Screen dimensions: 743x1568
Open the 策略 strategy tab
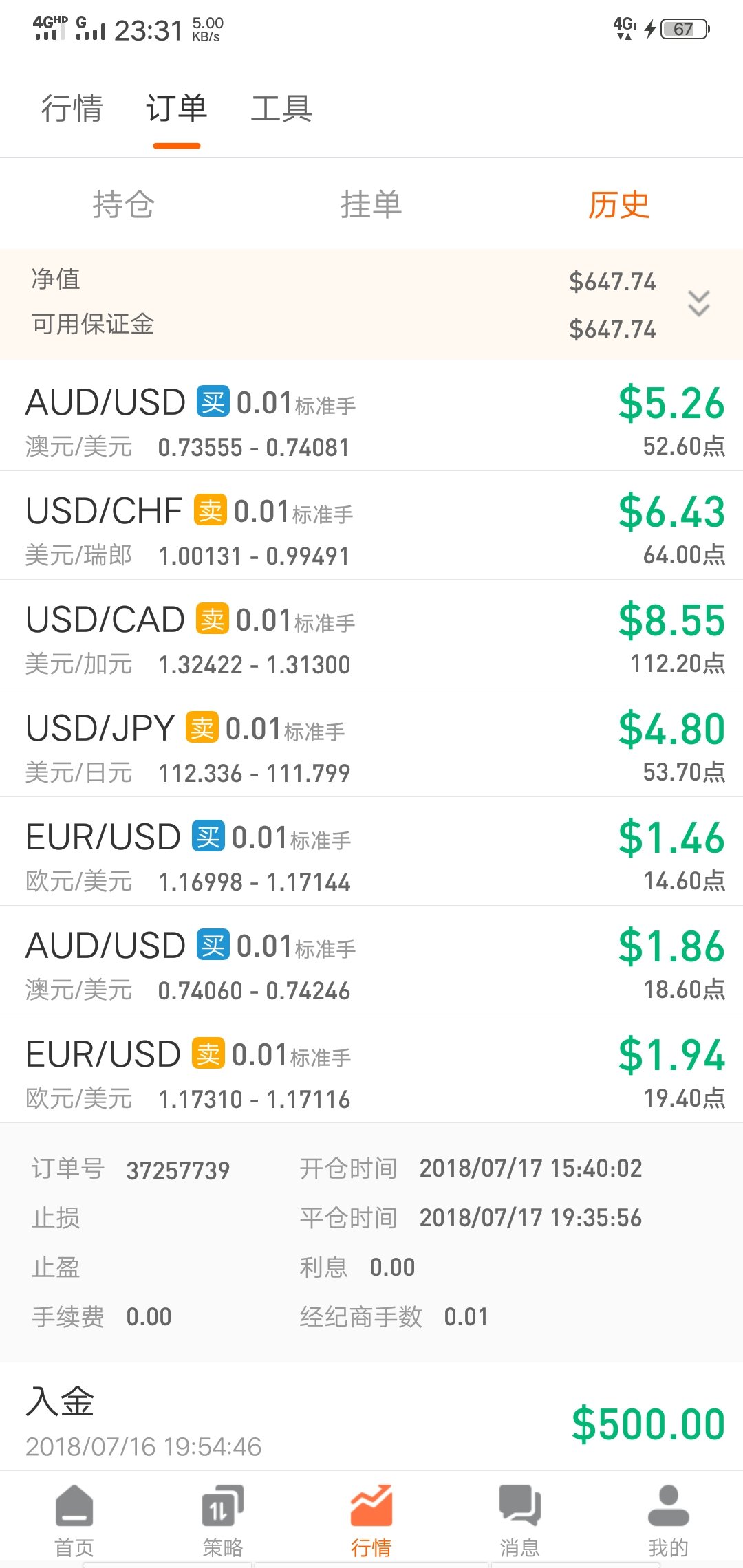pyautogui.click(x=223, y=1521)
